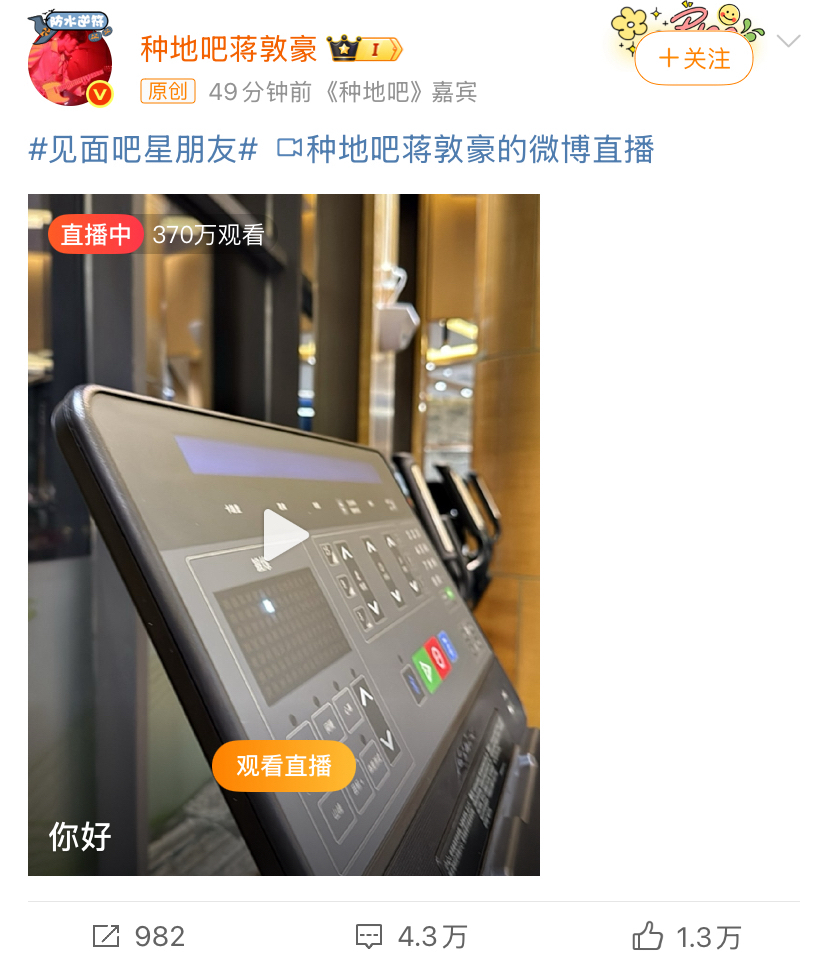Play the live stream video
This screenshot has width=828, height=968.
tap(284, 536)
